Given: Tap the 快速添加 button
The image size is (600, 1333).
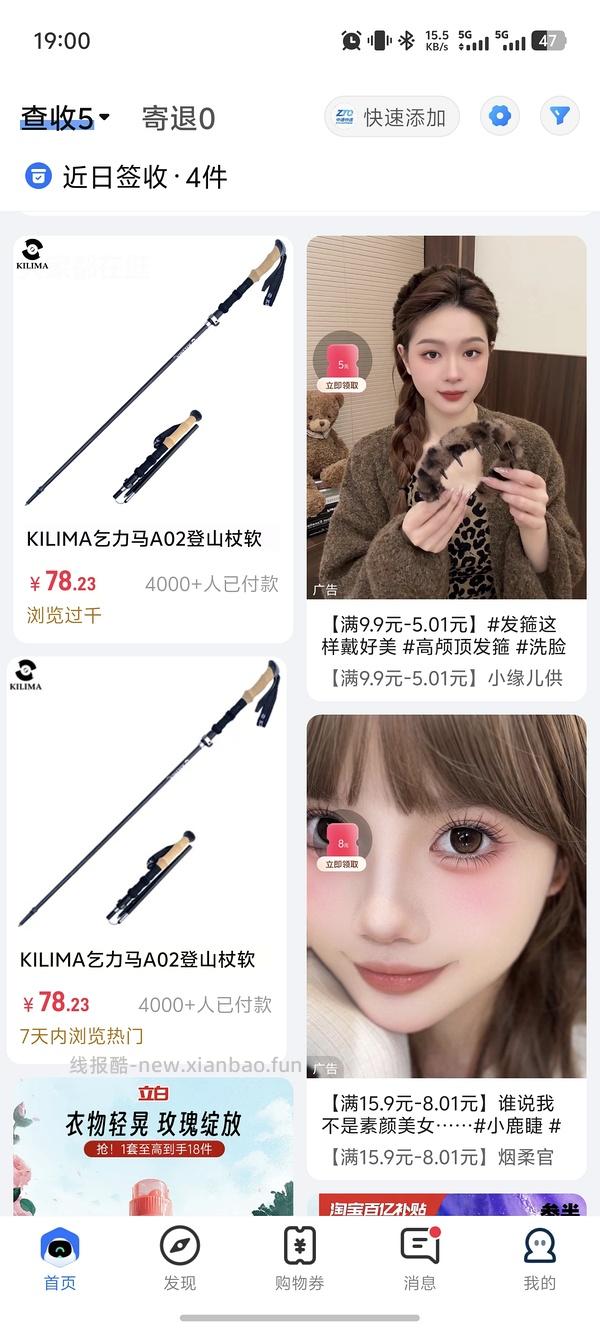Looking at the screenshot, I should [x=392, y=117].
